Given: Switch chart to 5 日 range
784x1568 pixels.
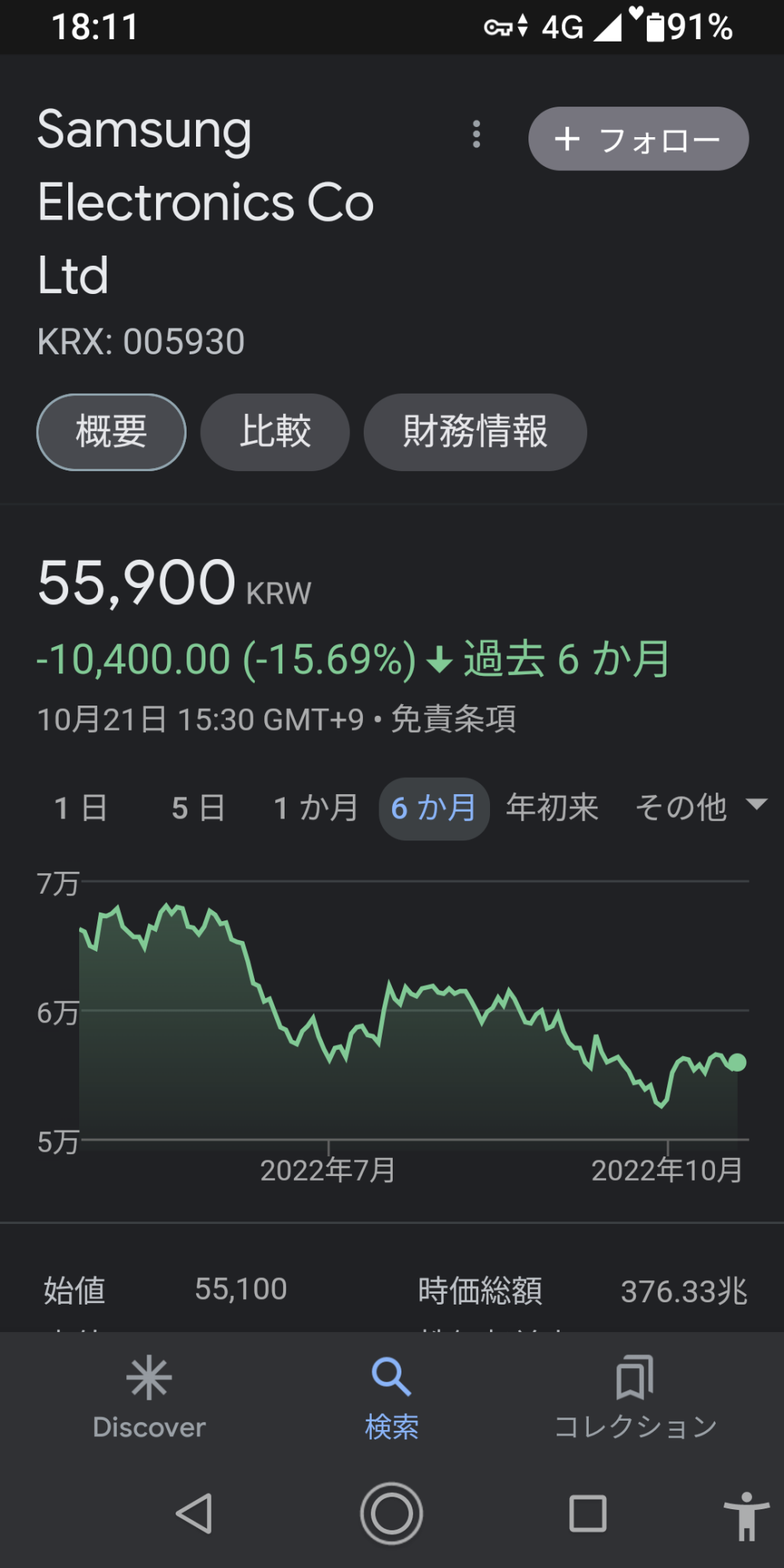Looking at the screenshot, I should pyautogui.click(x=198, y=808).
